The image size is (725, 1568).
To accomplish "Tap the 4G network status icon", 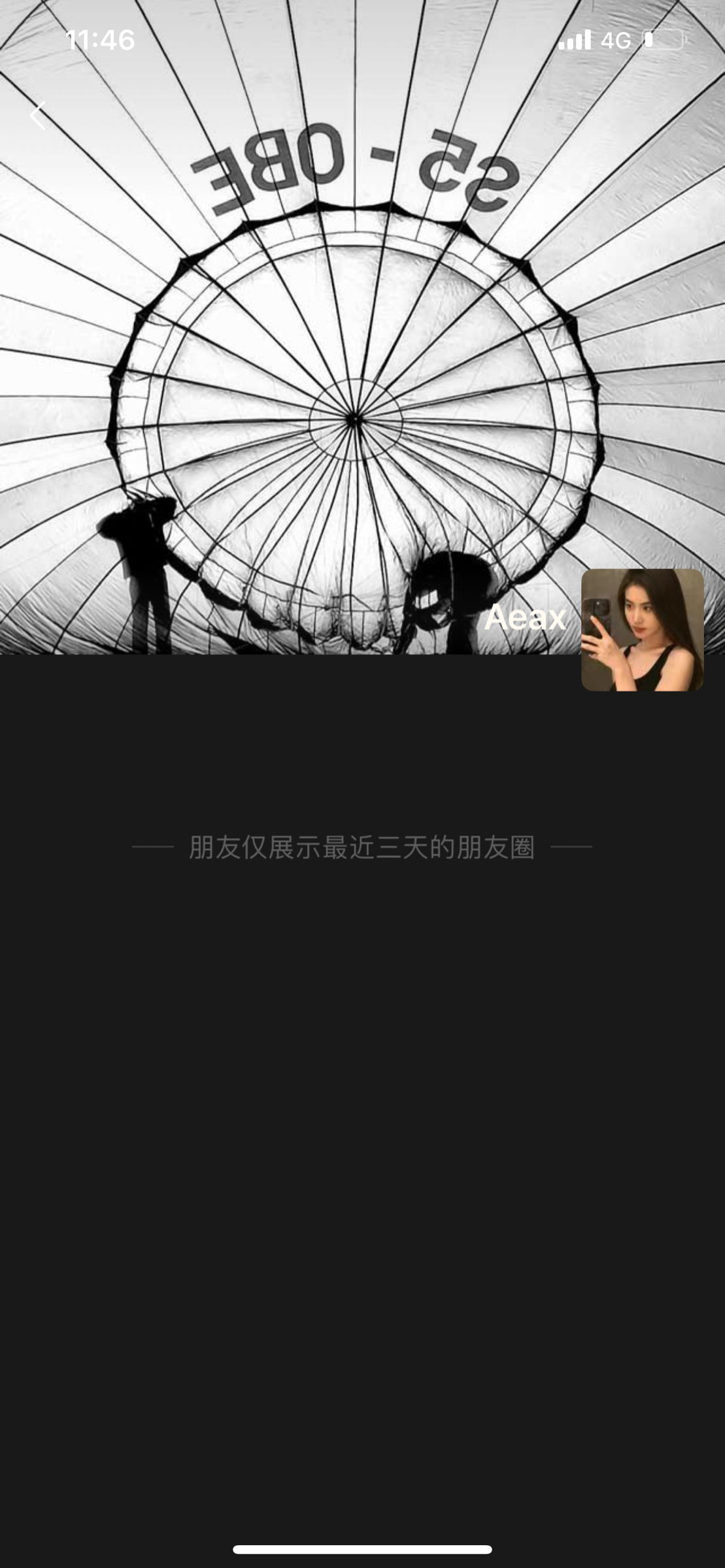I will click(x=615, y=41).
